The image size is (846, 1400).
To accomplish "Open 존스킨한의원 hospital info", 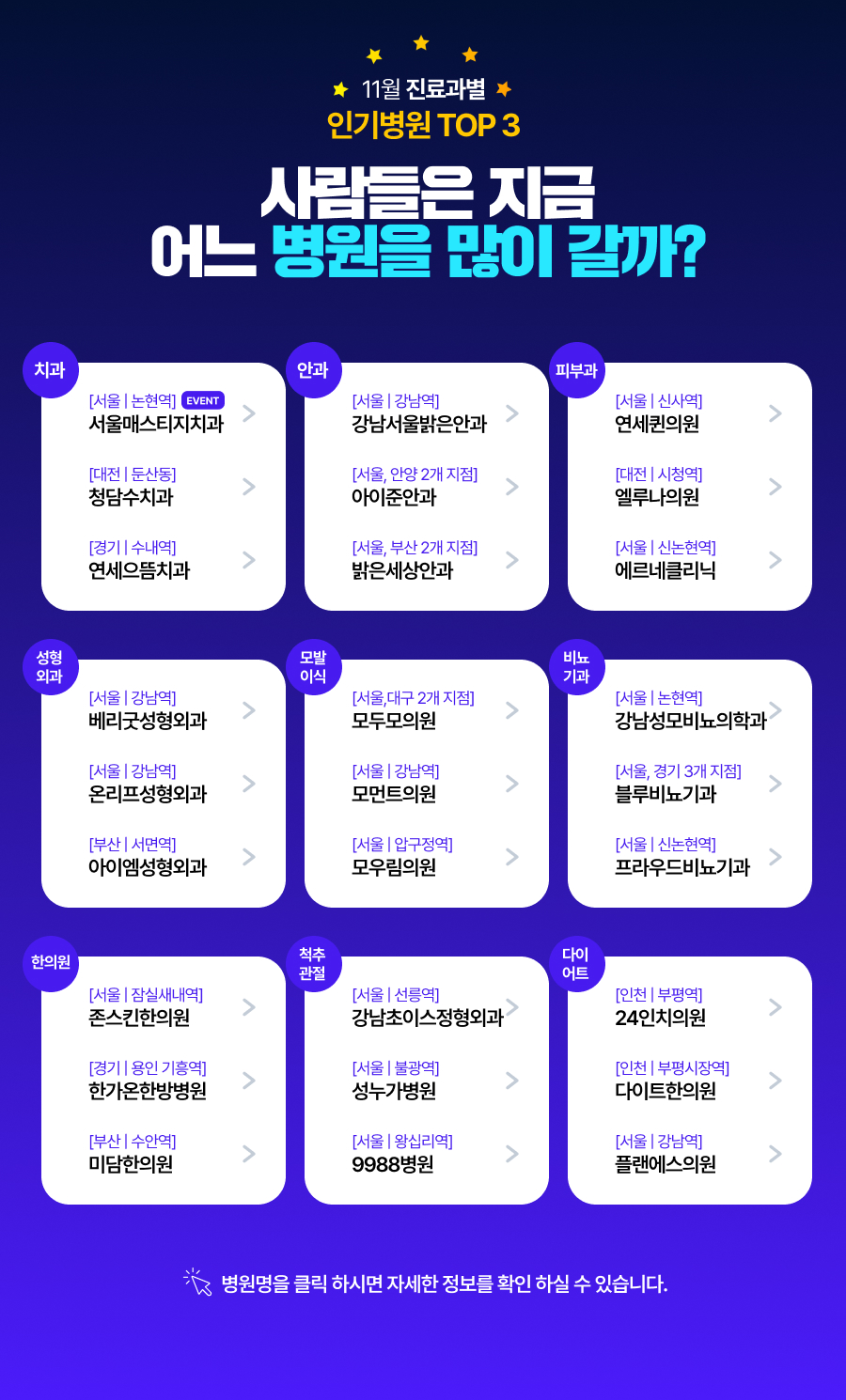I will click(x=139, y=1018).
